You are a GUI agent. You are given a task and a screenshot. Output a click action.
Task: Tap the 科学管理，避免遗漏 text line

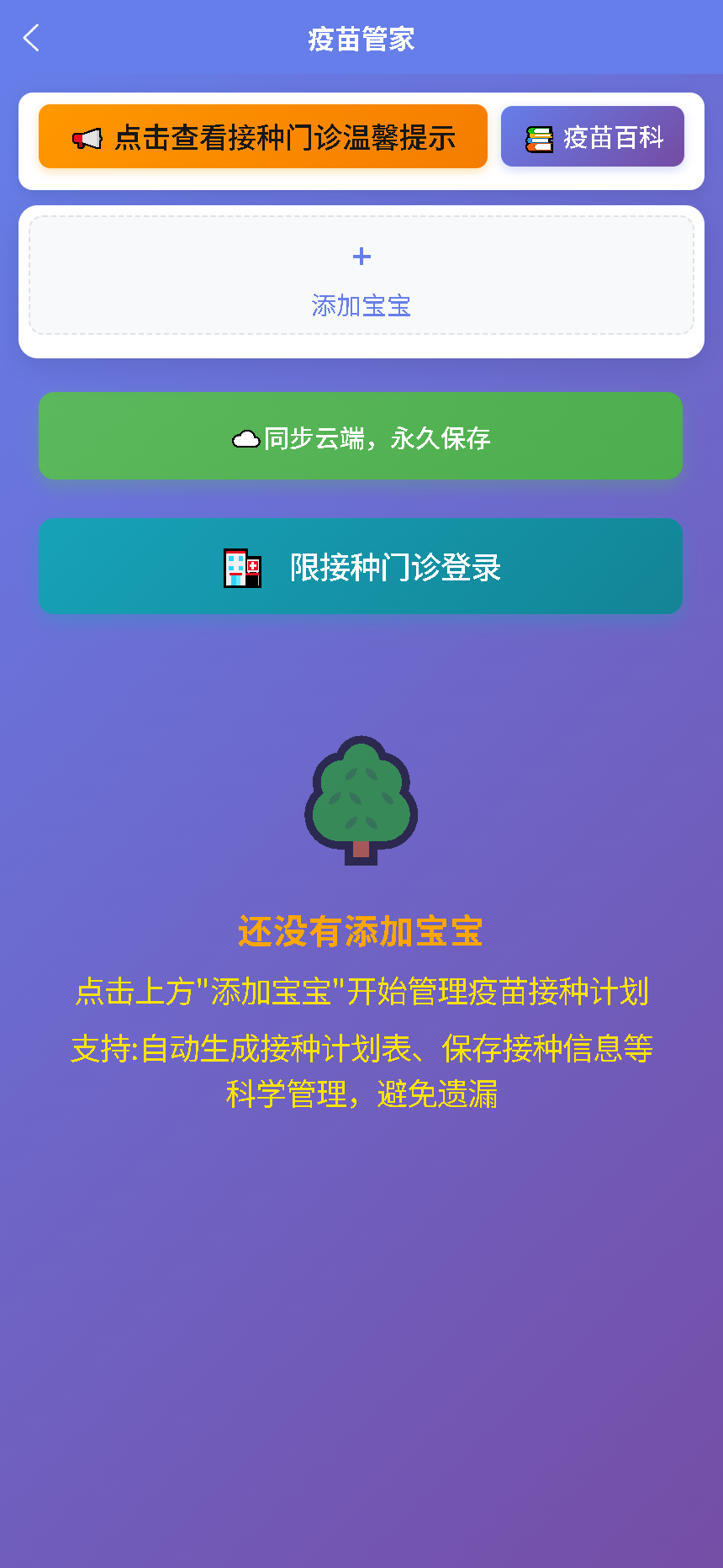click(x=361, y=1094)
